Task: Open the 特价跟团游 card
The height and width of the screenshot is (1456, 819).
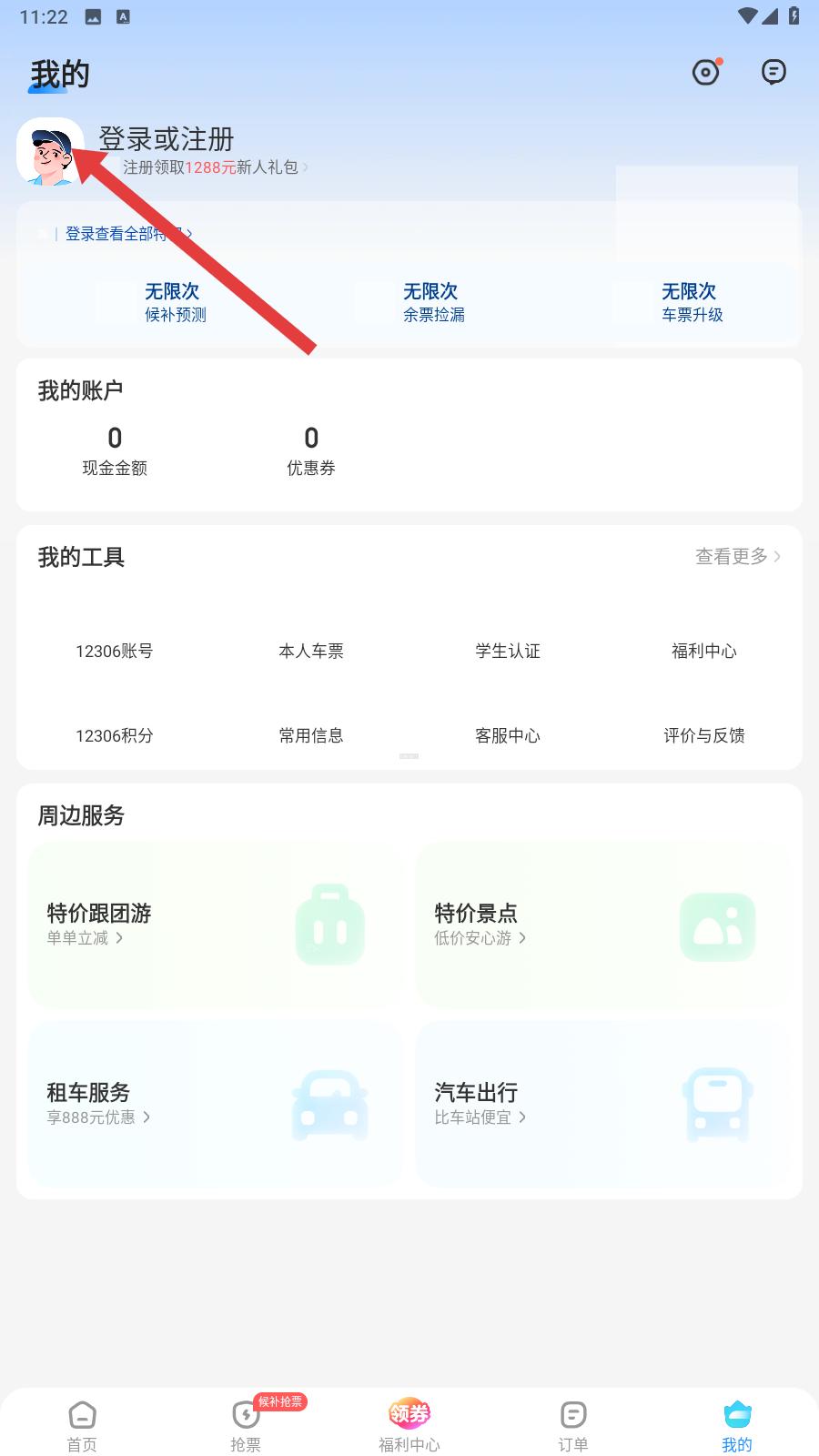Action: tap(215, 925)
